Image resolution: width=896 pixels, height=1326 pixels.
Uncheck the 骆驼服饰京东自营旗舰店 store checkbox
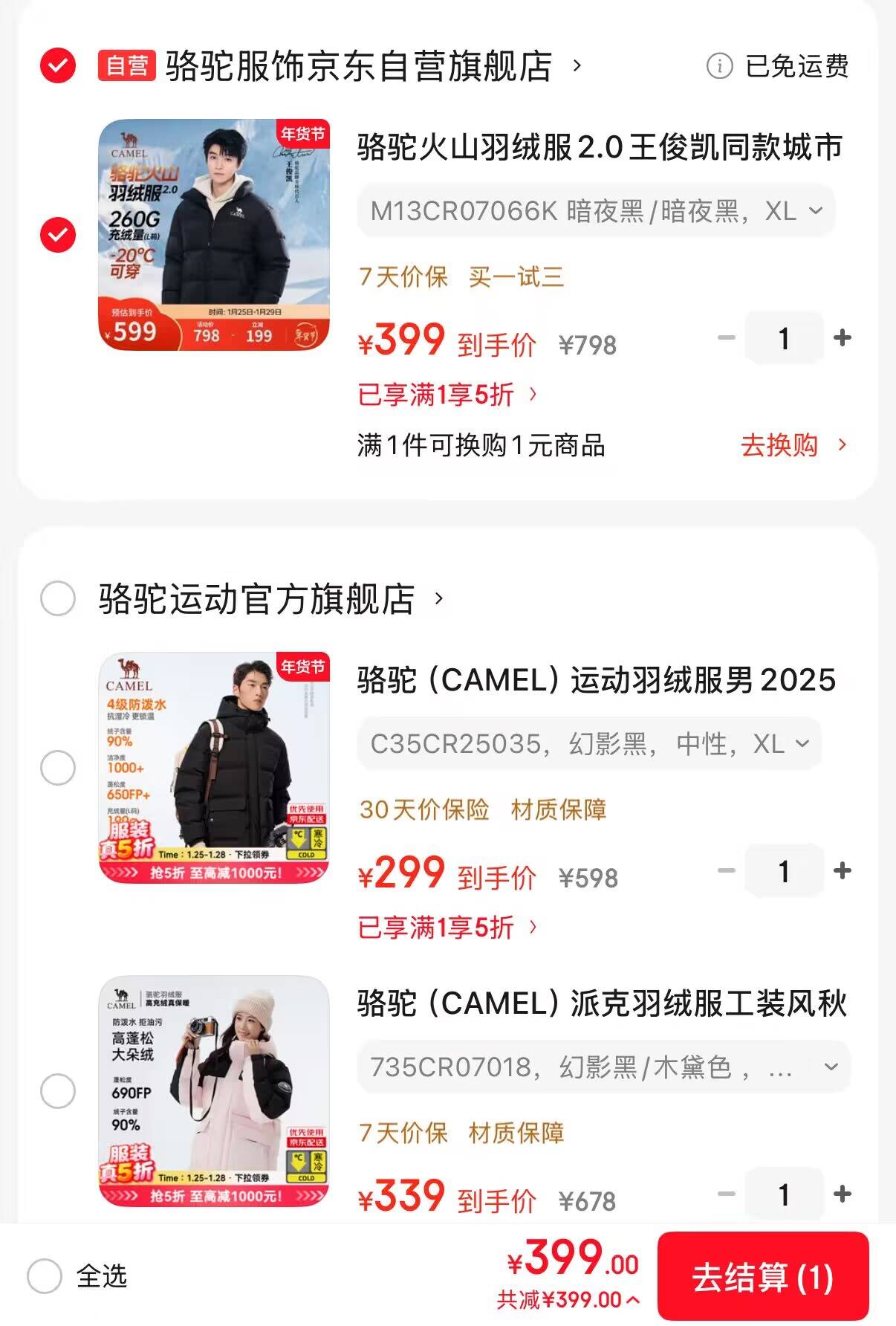(58, 65)
